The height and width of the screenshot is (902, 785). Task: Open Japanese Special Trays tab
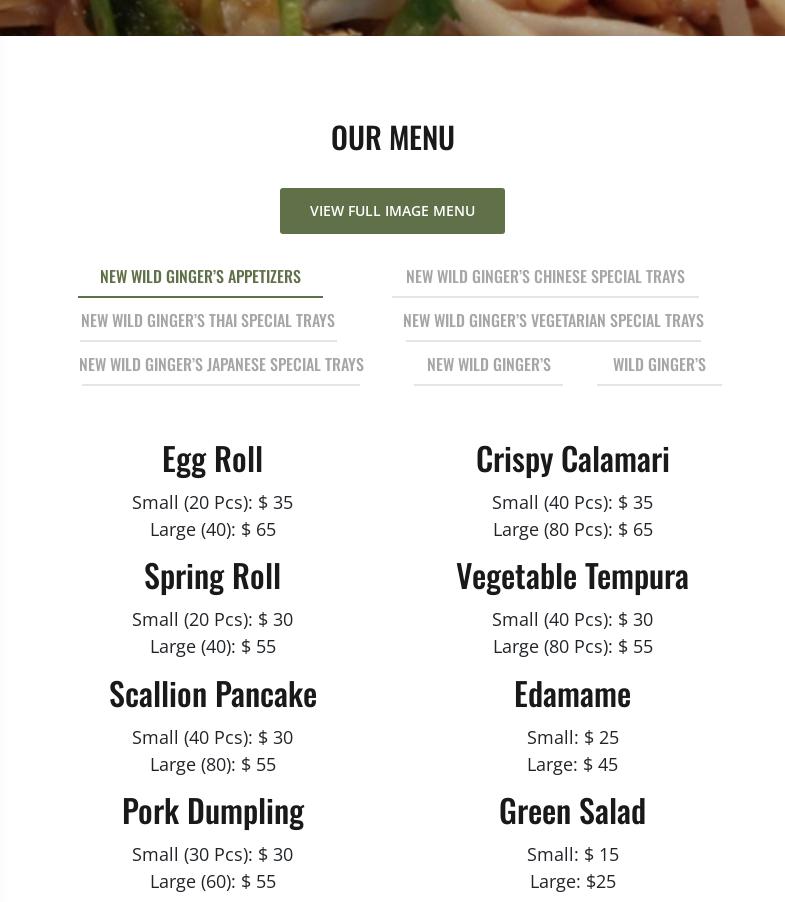(x=221, y=364)
